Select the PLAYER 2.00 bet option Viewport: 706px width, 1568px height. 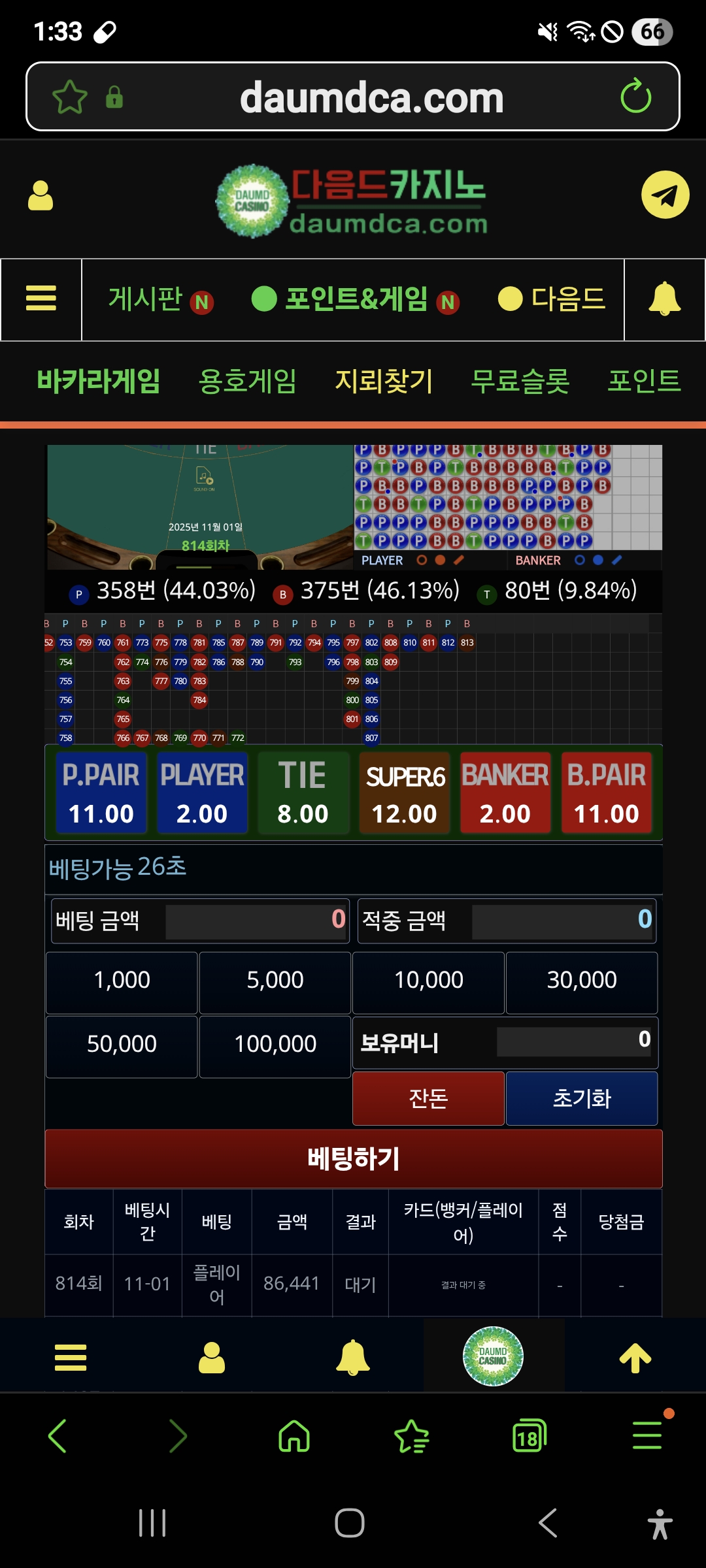[x=202, y=792]
